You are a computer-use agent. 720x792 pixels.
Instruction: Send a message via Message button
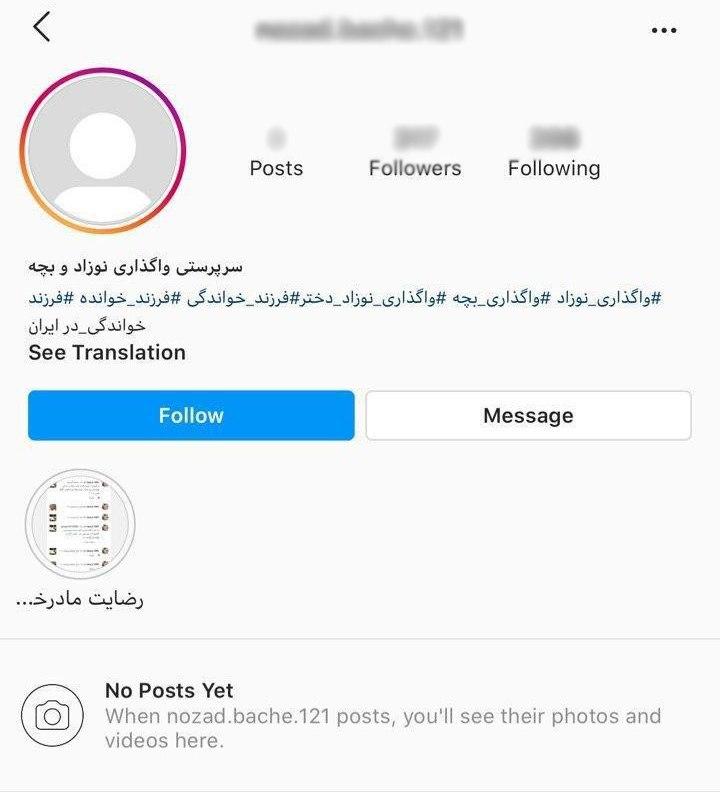coord(528,415)
